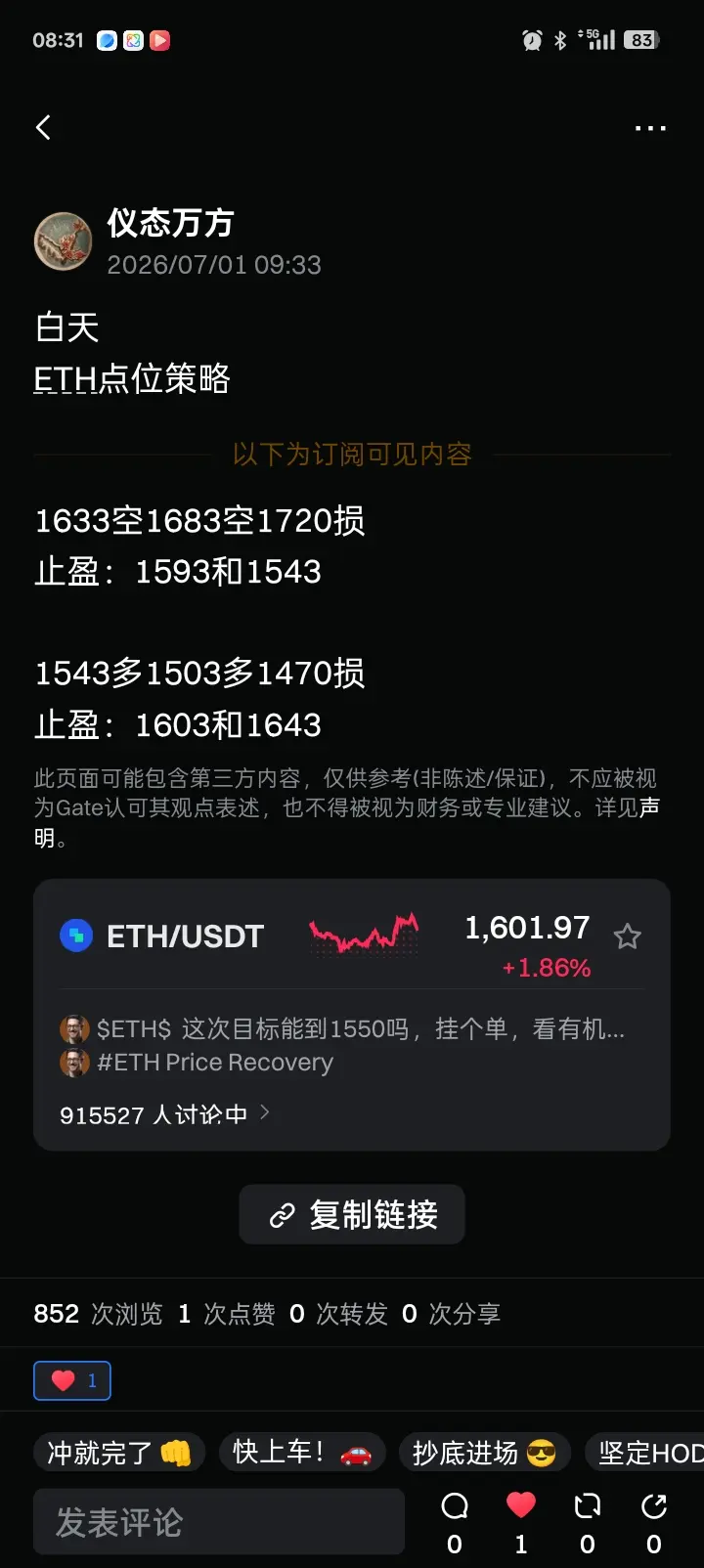Select the 冲就完了 quick reply chip
The width and height of the screenshot is (704, 1568).
click(x=119, y=1453)
